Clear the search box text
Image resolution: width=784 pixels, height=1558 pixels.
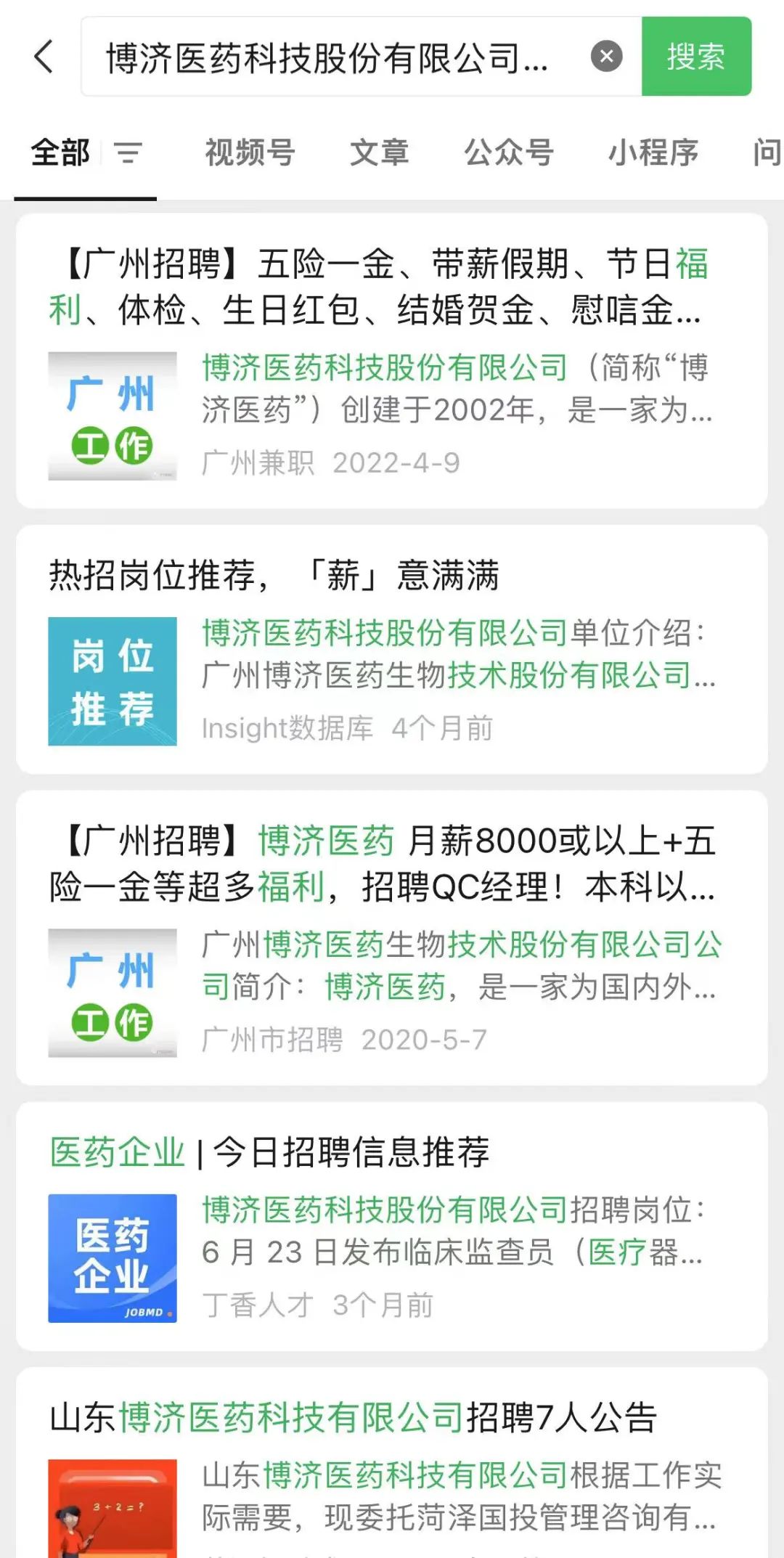point(606,57)
